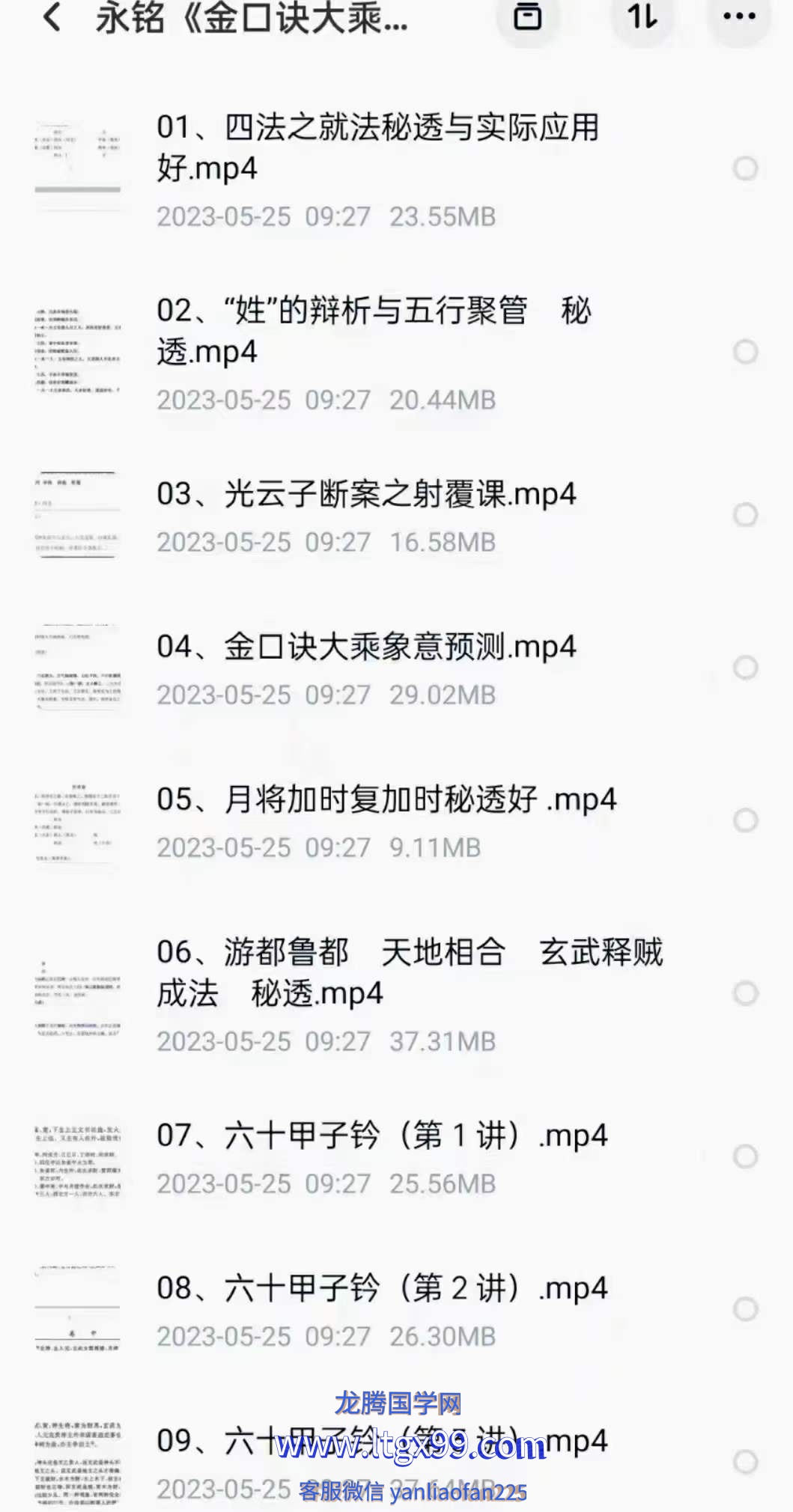Check the circle beside file 05
Image resolution: width=793 pixels, height=1512 pixels.
click(745, 820)
